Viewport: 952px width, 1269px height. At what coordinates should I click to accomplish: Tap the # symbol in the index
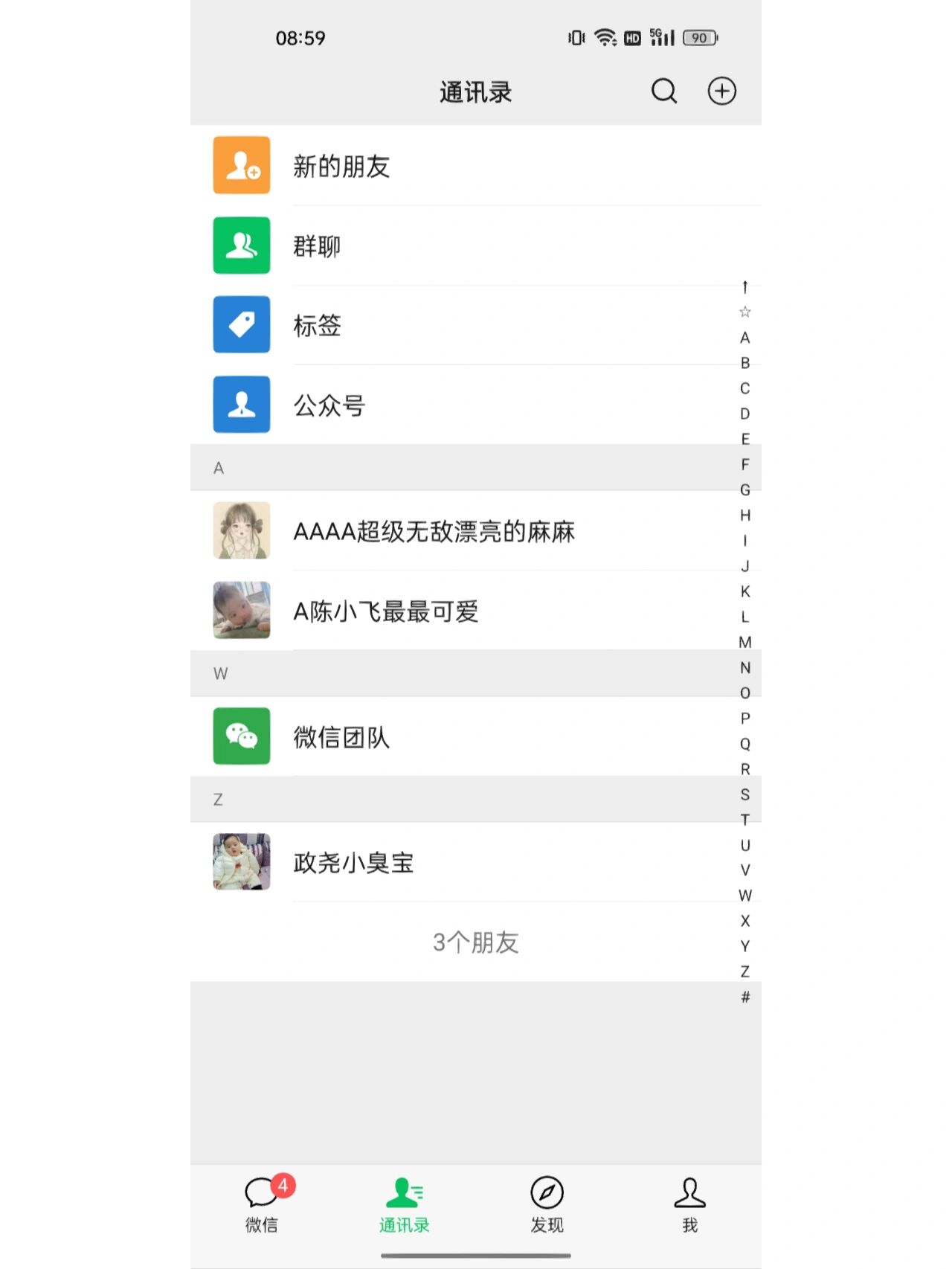[745, 997]
